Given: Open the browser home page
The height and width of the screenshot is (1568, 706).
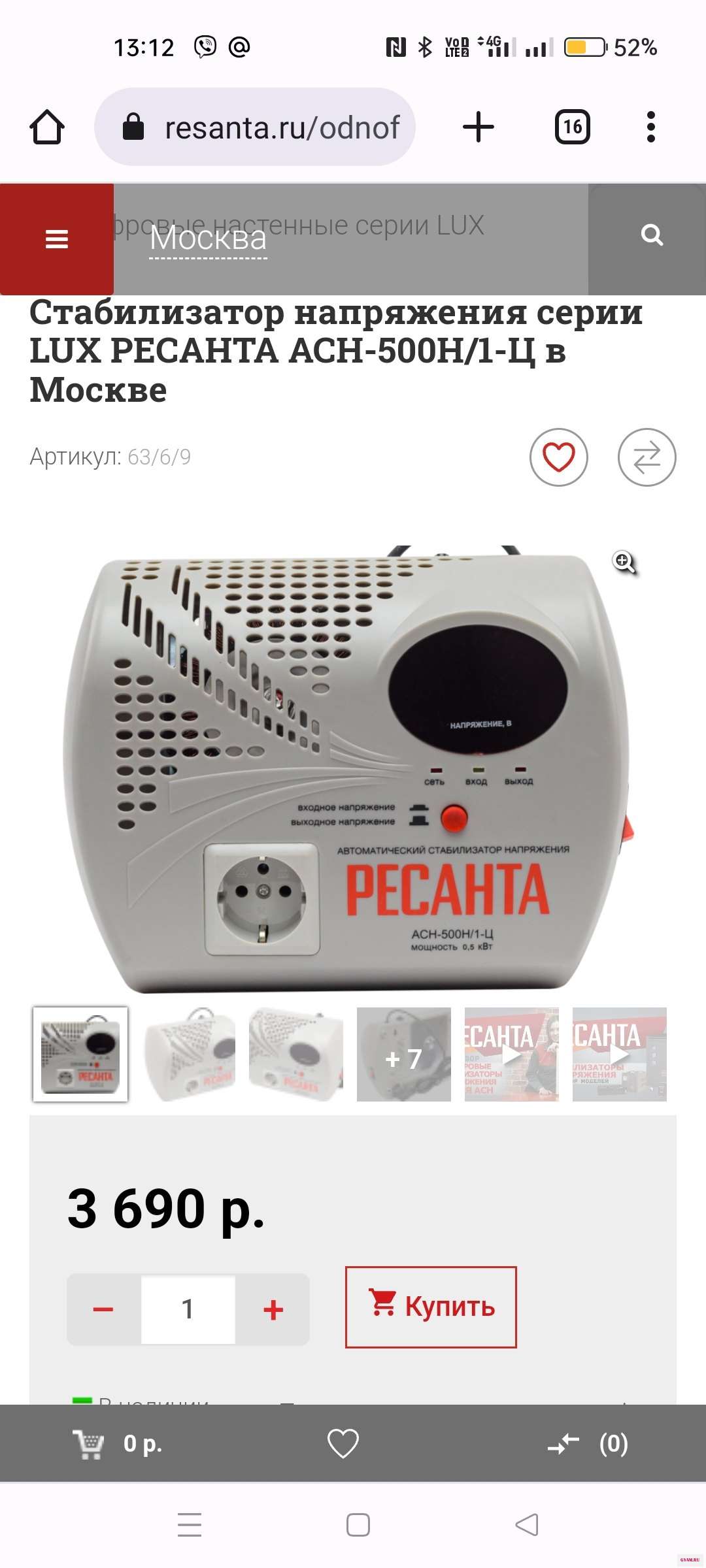Looking at the screenshot, I should pyautogui.click(x=47, y=127).
